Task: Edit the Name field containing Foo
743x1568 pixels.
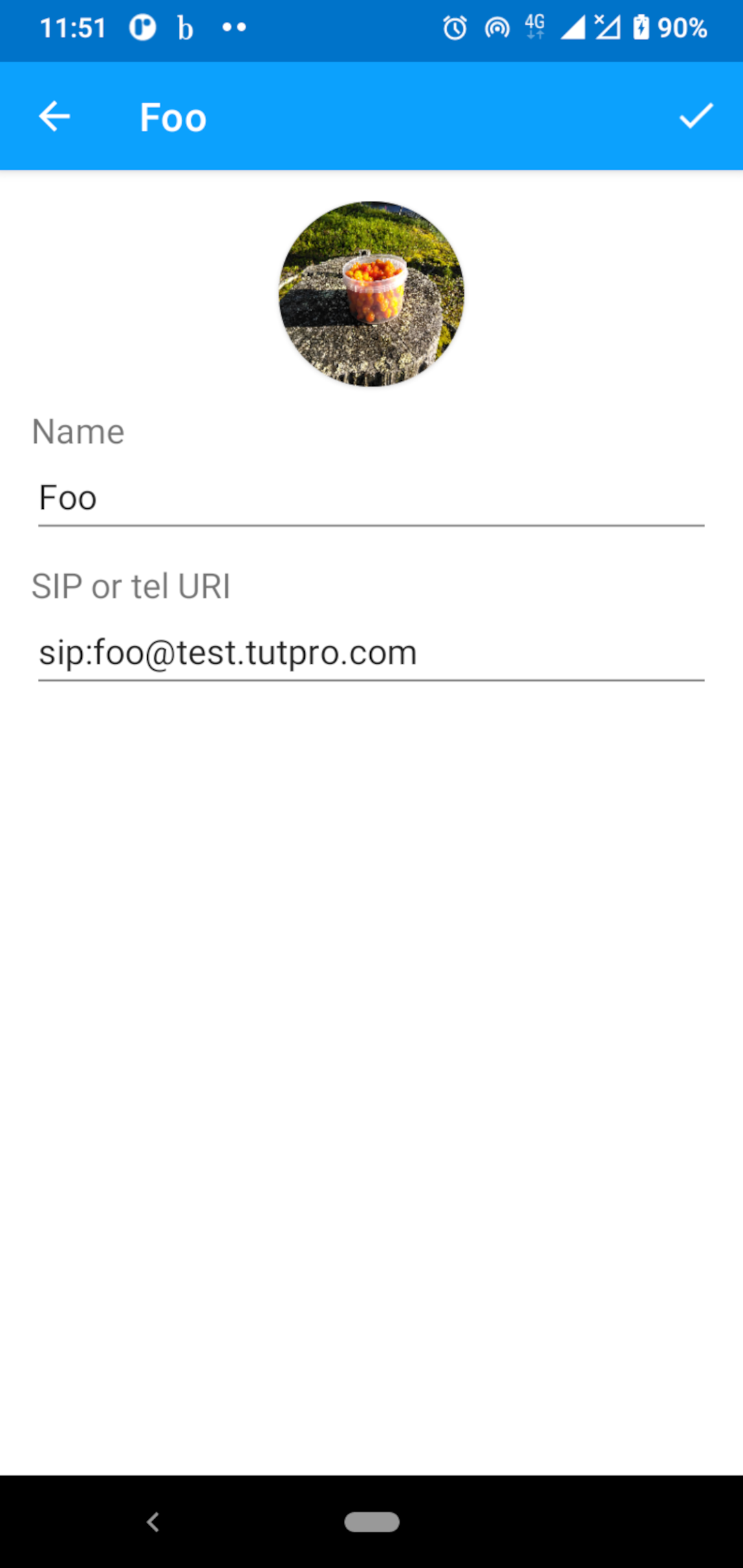Action: (x=371, y=499)
